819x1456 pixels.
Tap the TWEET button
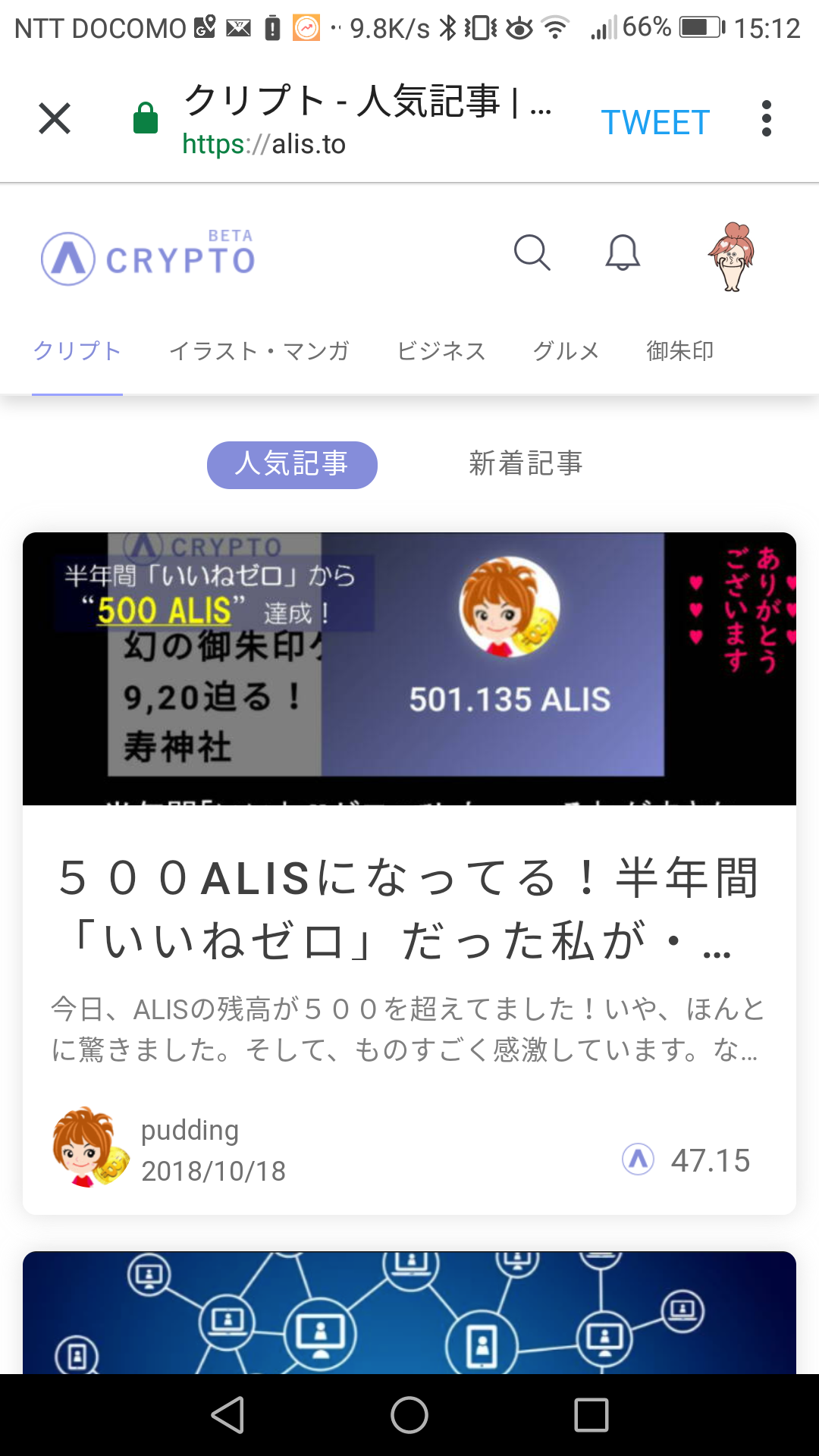(x=655, y=122)
